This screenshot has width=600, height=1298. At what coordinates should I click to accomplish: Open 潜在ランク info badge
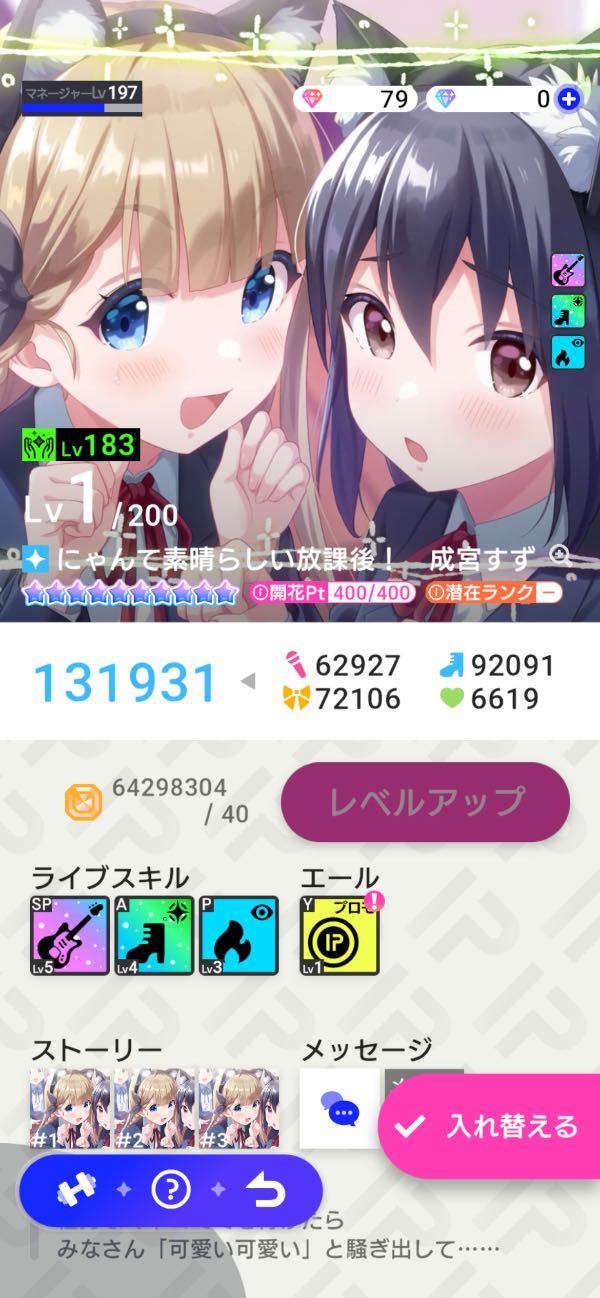[x=493, y=593]
